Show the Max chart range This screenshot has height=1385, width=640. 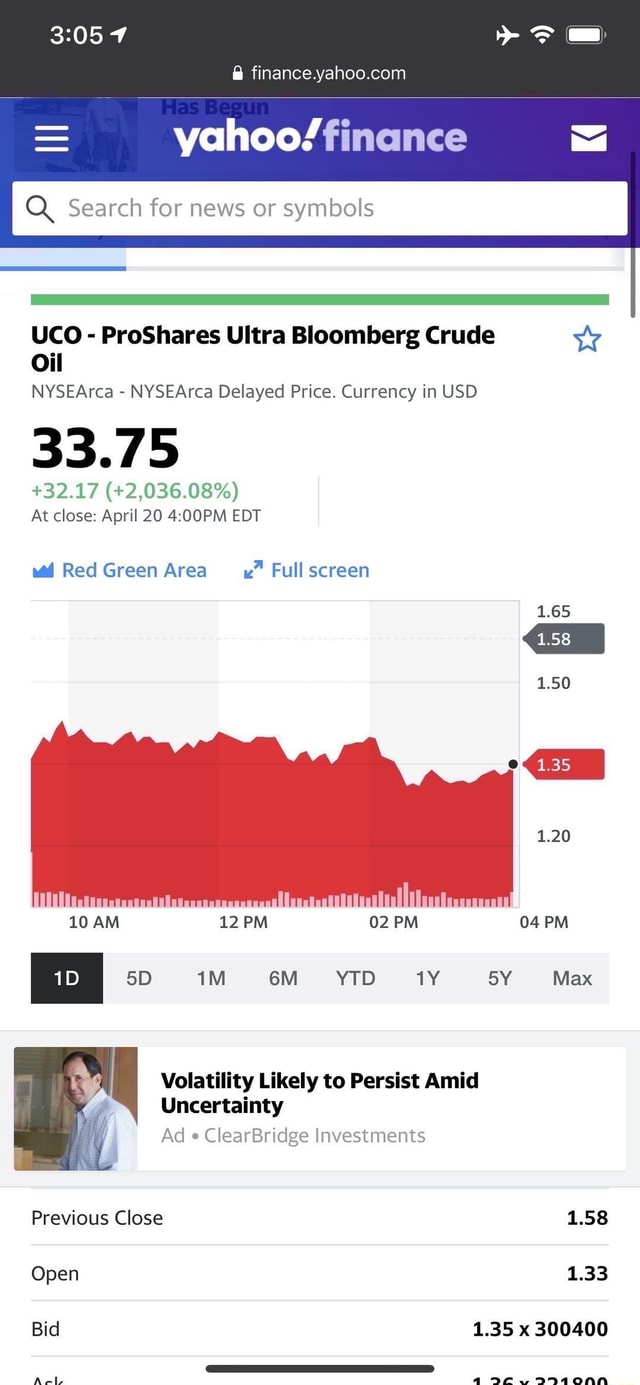click(572, 978)
